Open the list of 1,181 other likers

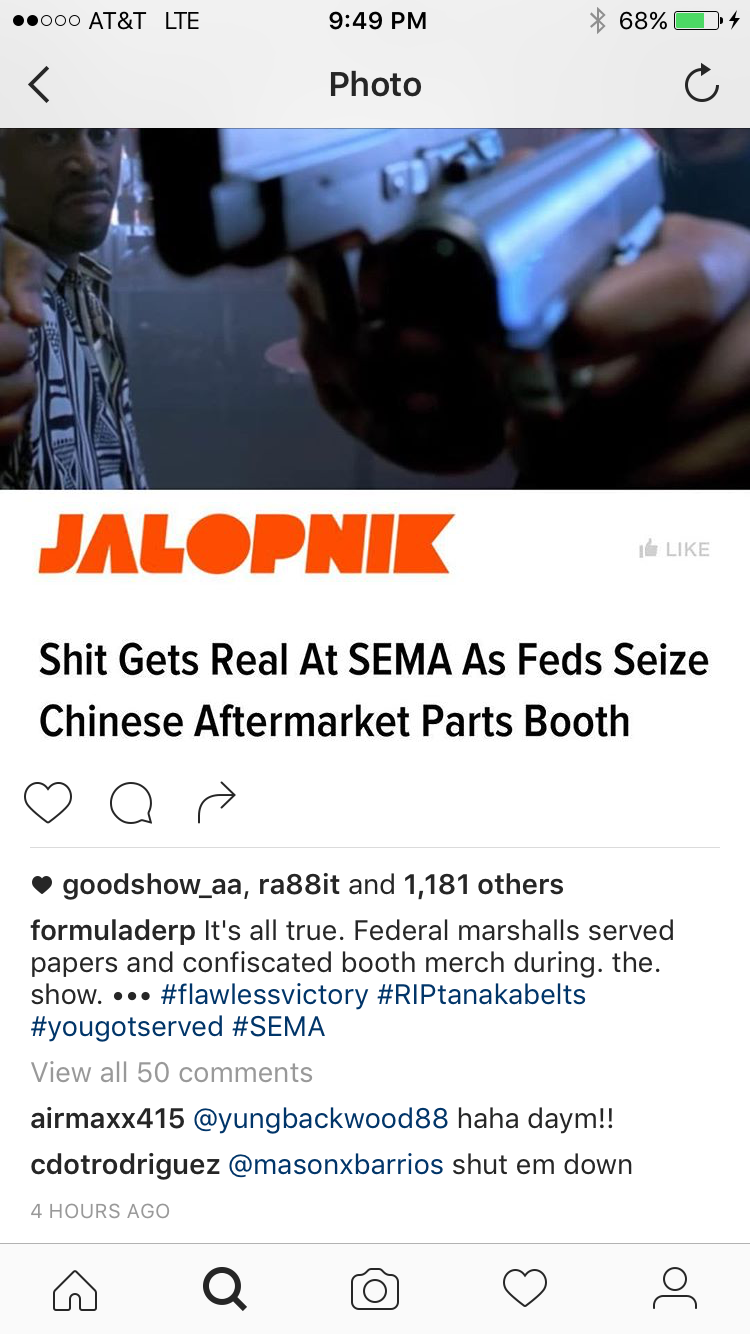coord(483,884)
